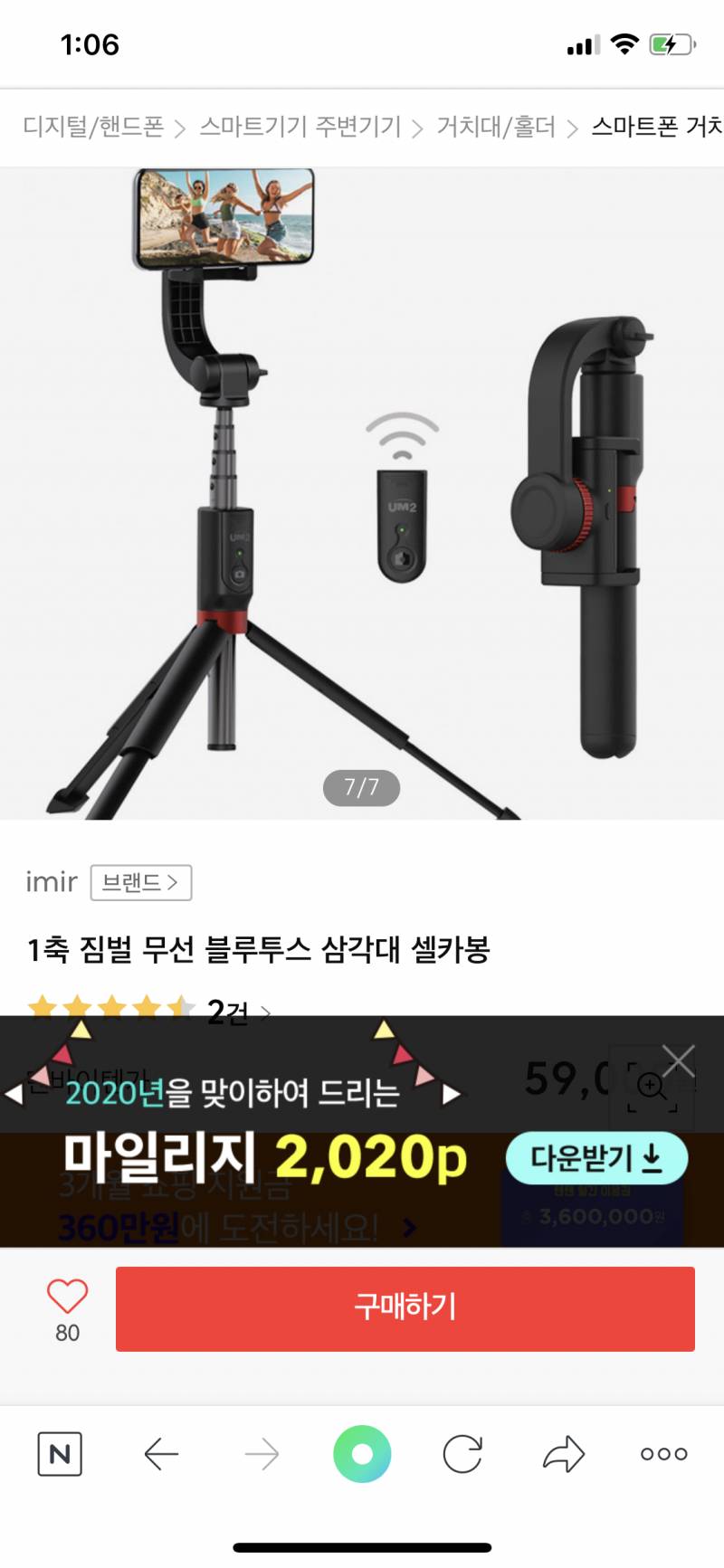This screenshot has height=1568, width=724.
Task: Open Naver home via the N icon
Action: click(60, 1454)
